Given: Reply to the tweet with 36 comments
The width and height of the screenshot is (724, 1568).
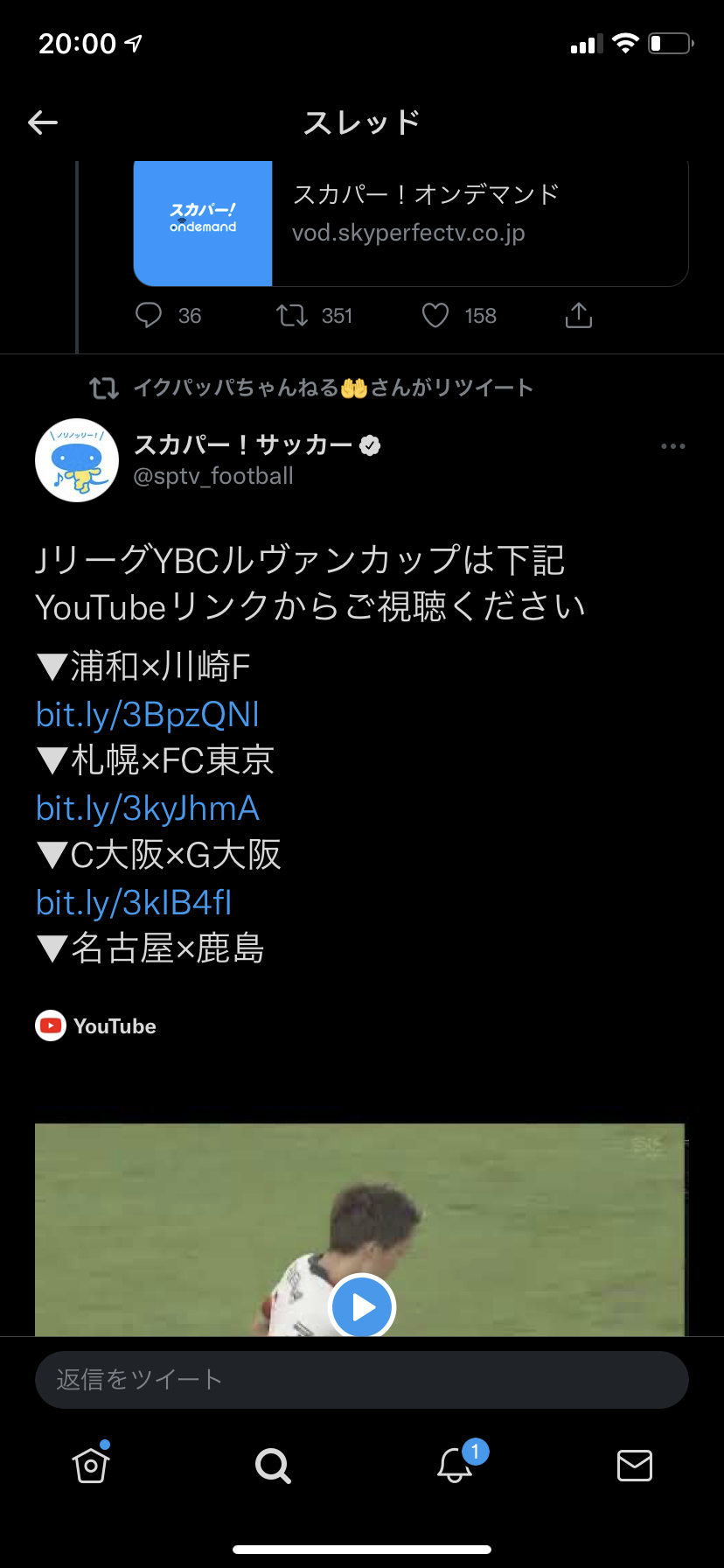Looking at the screenshot, I should [x=150, y=315].
